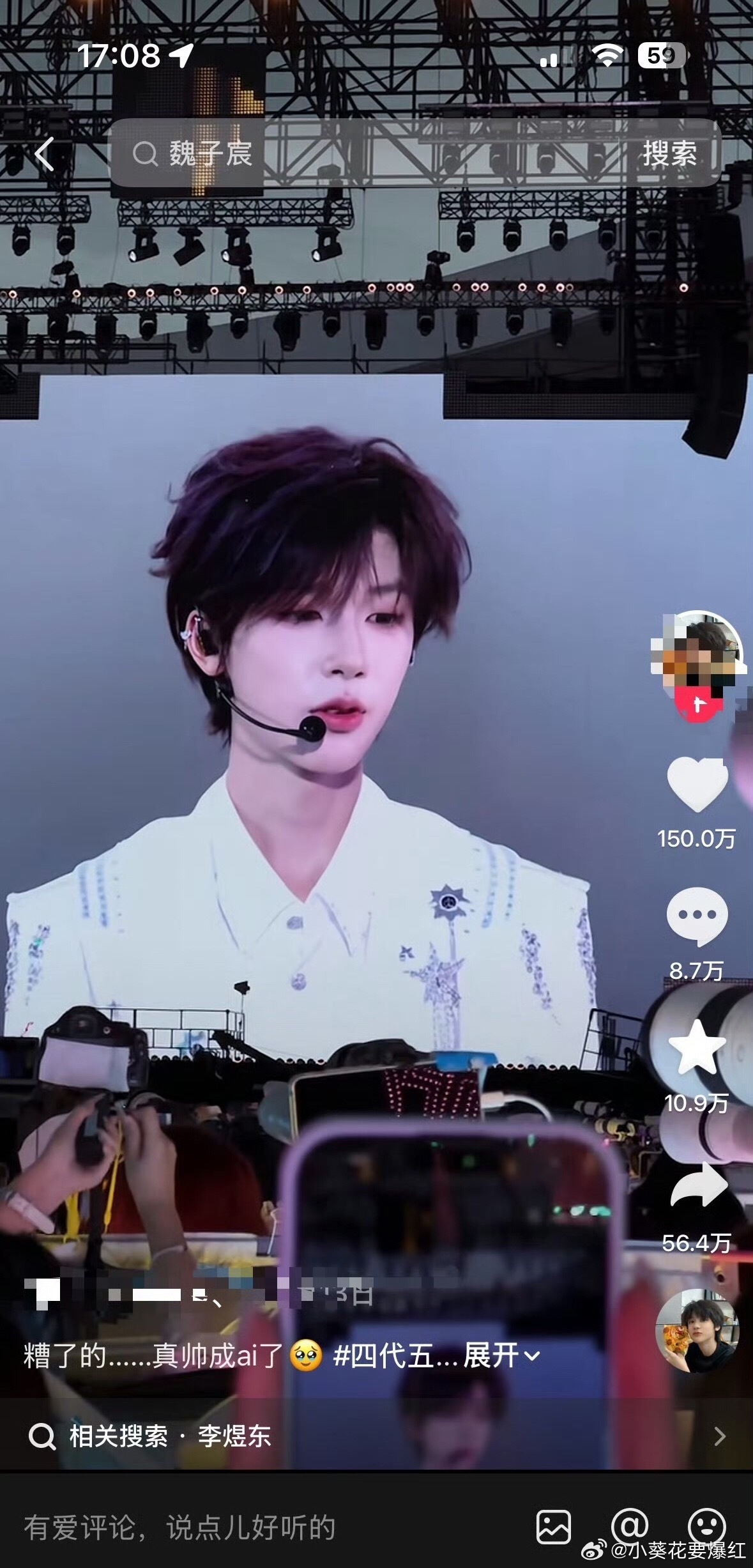753x1568 pixels.
Task: Attach a picture to the comment
Action: (x=553, y=1527)
